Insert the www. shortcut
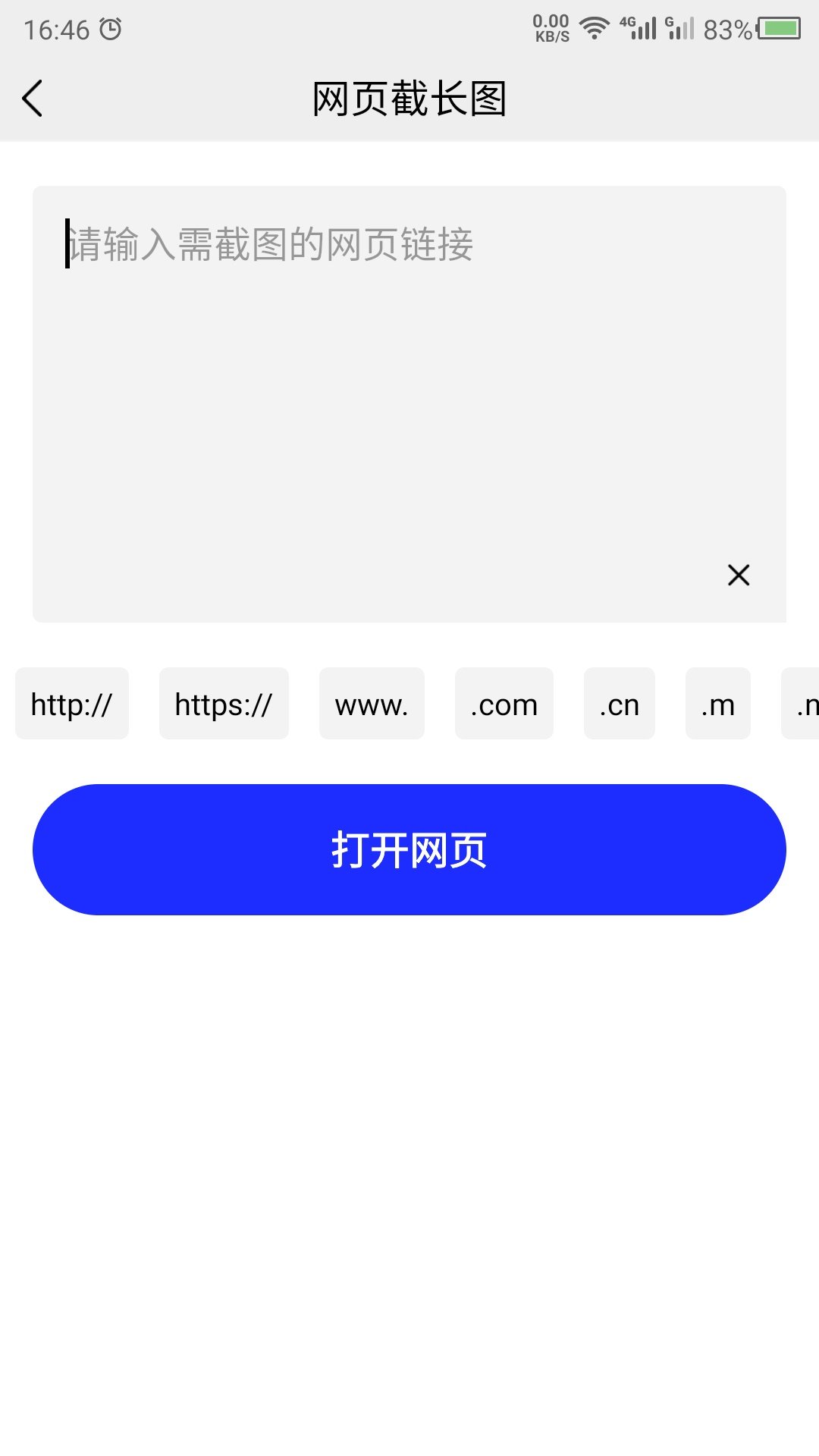 372,704
